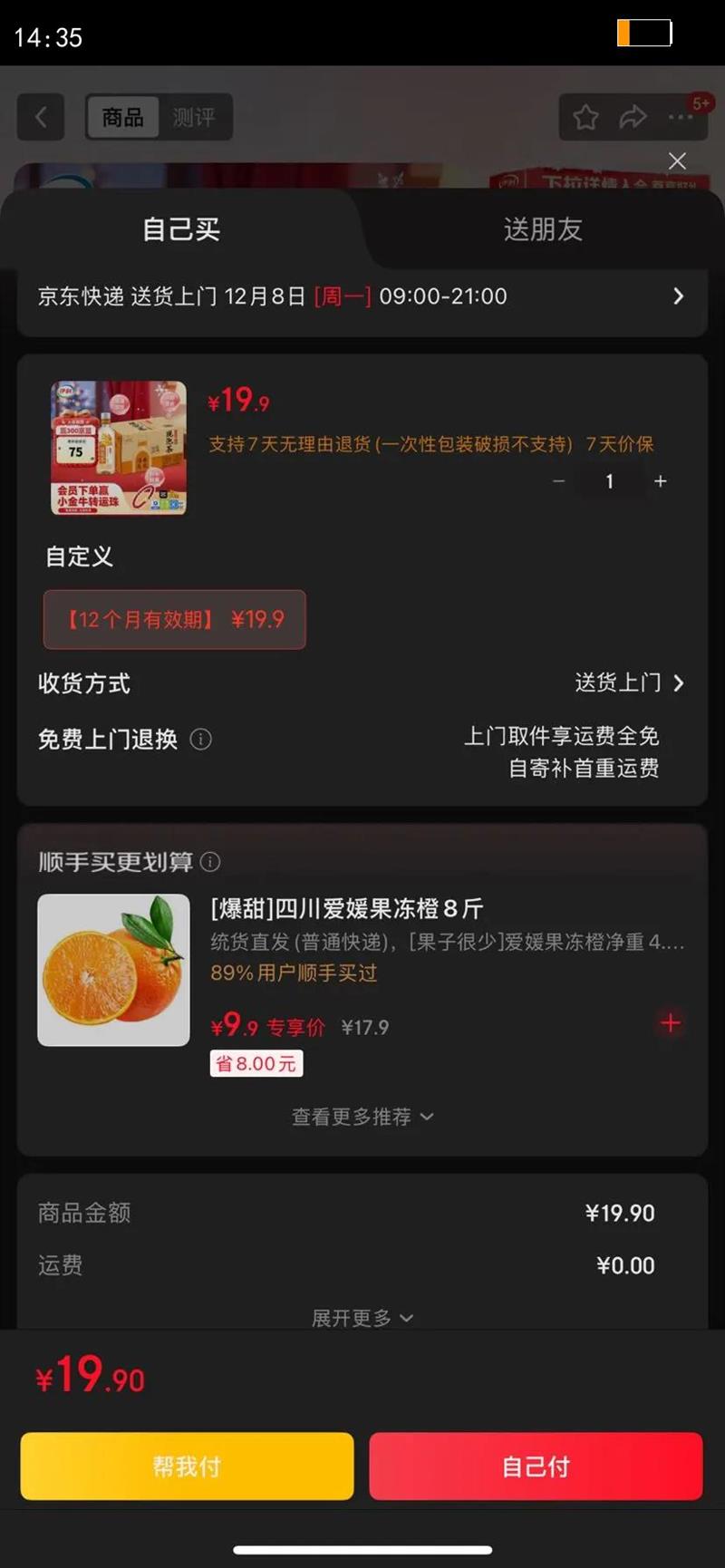The width and height of the screenshot is (725, 1568).
Task: Tap the info icon beside 免费上门退换
Action: pos(201,740)
